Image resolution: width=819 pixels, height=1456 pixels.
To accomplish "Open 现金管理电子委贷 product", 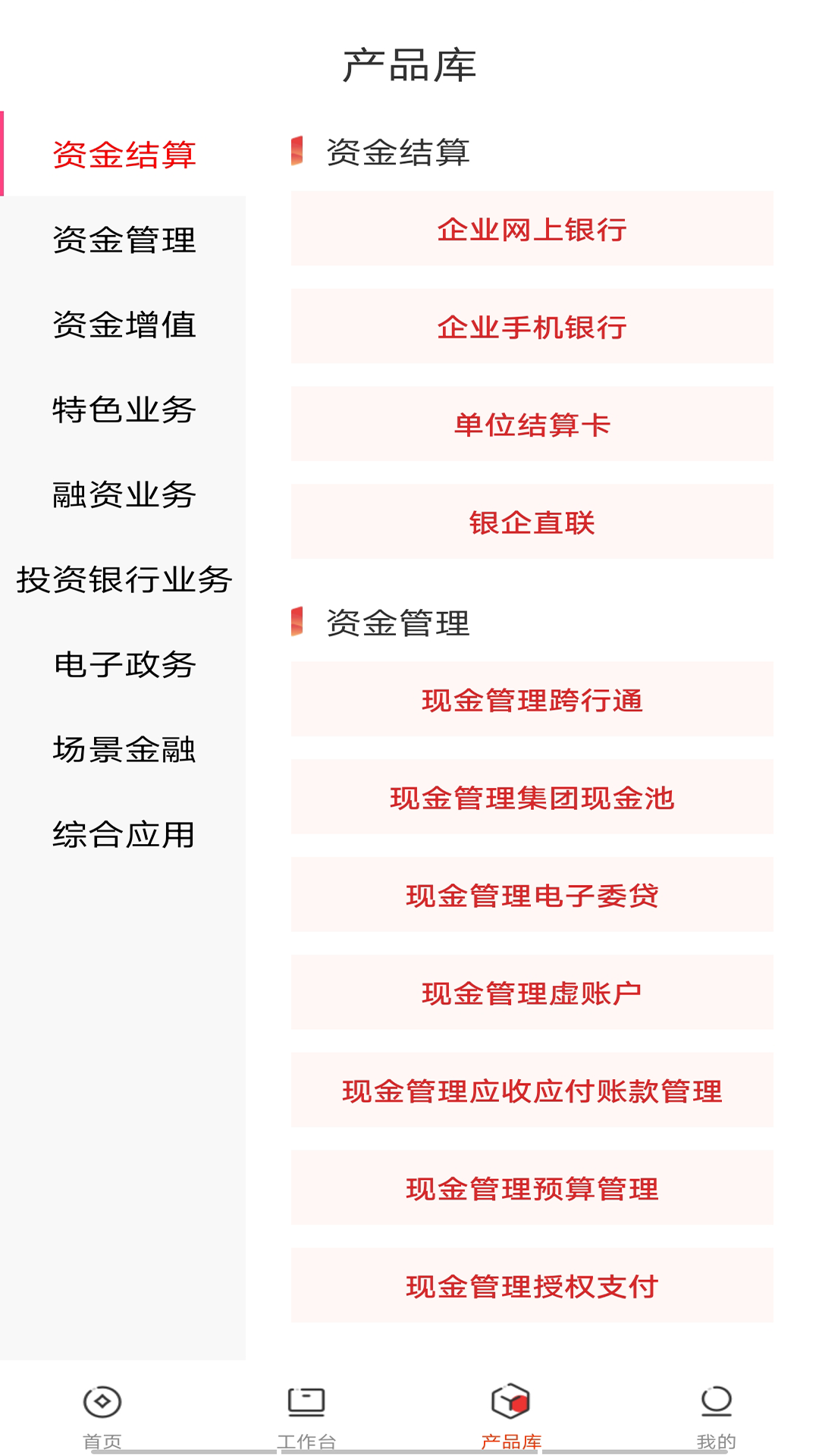I will pyautogui.click(x=532, y=896).
